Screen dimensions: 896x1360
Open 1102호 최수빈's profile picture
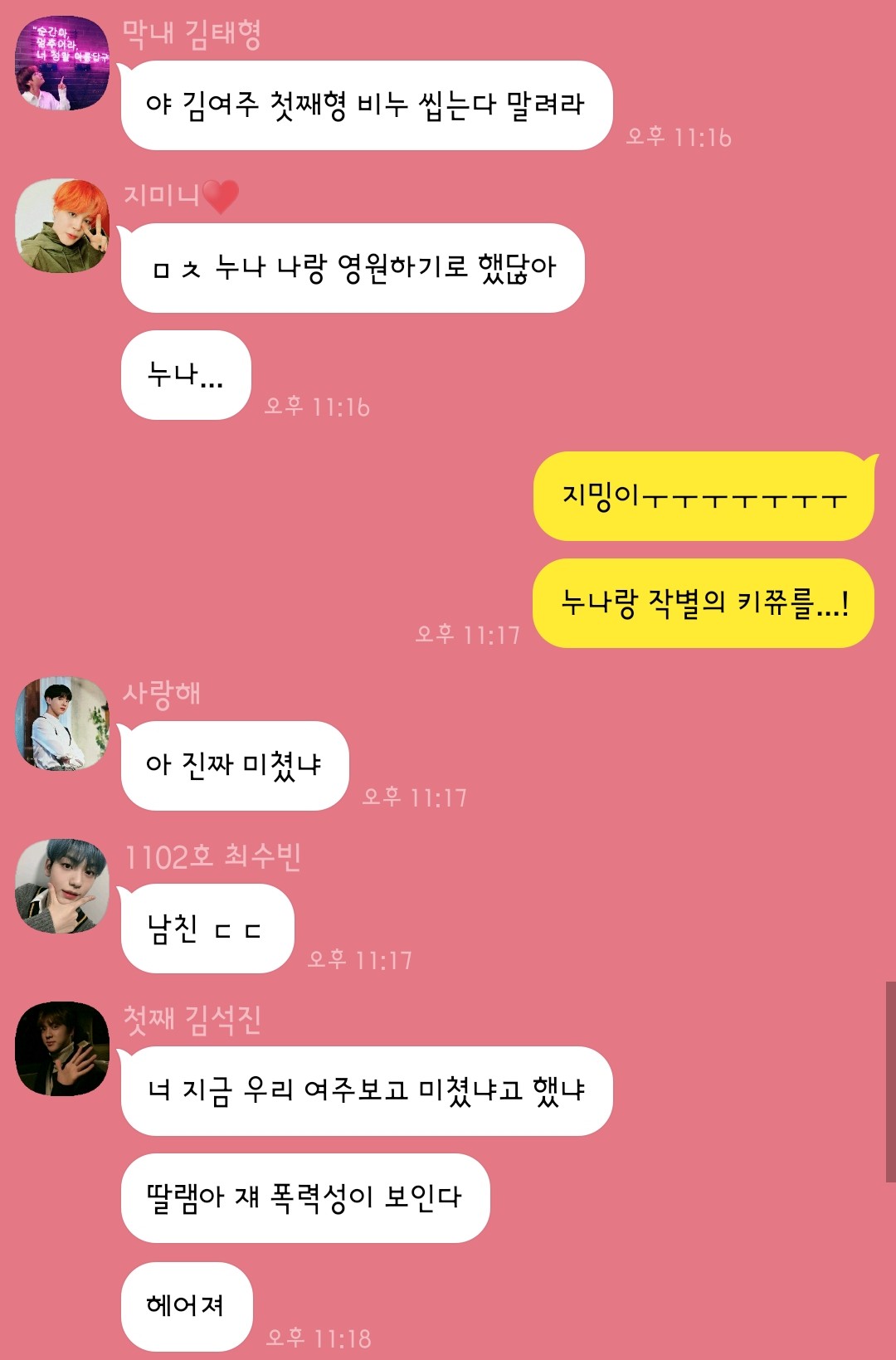pyautogui.click(x=62, y=886)
